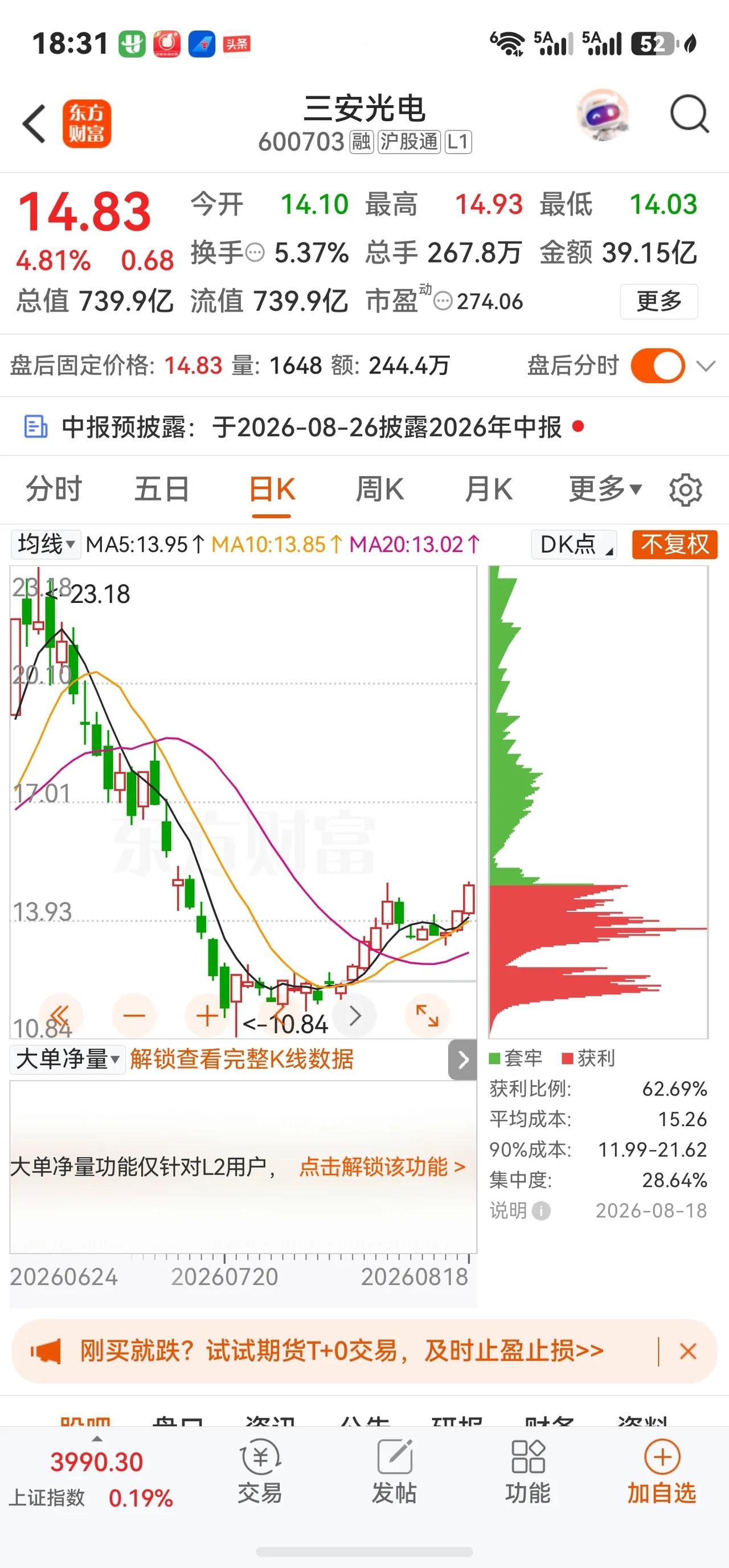
Task: Open 交易 in the bottom bar
Action: tap(260, 1472)
